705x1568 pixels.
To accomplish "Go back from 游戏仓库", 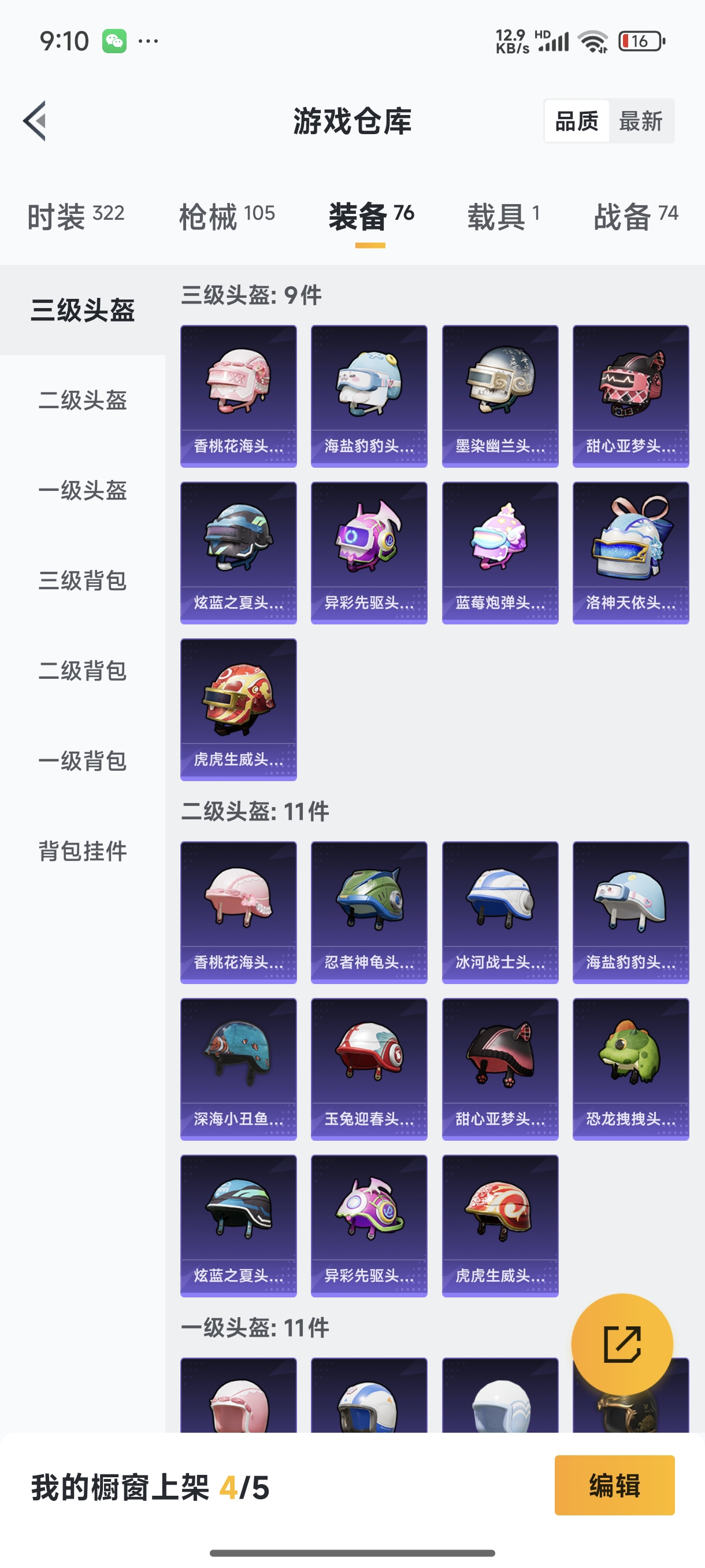I will 35,120.
